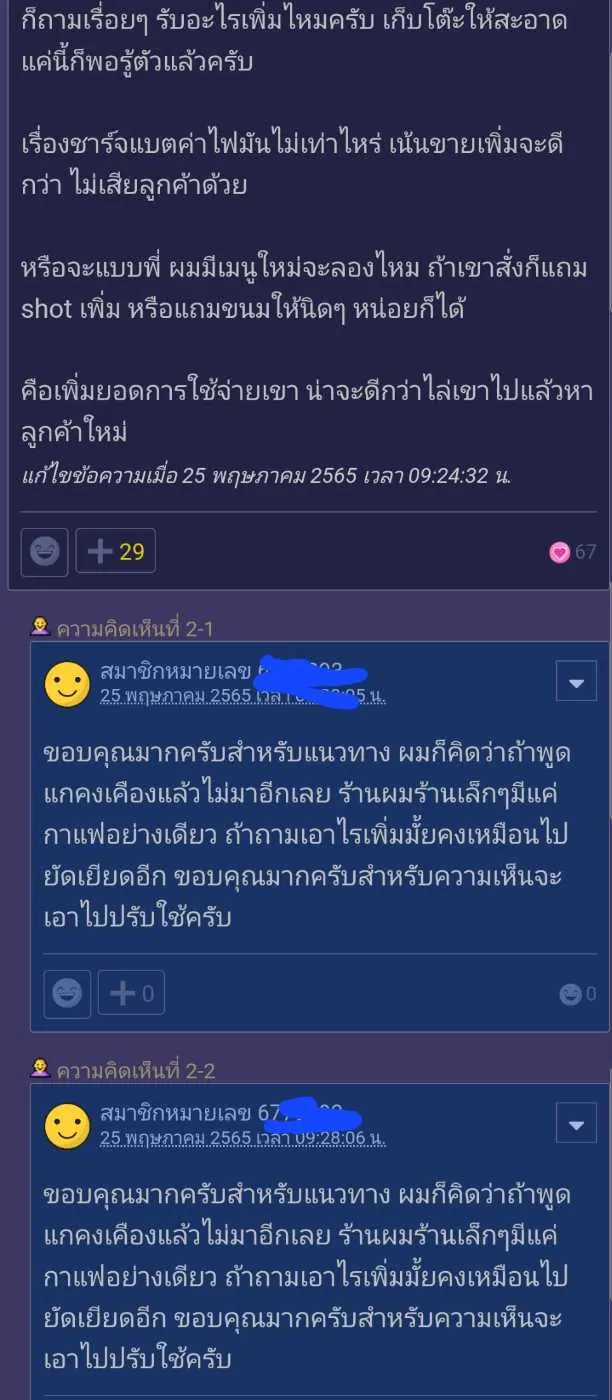This screenshot has height=1400, width=612.
Task: Open the dropdown menu on comment 2-1
Action: 575,683
